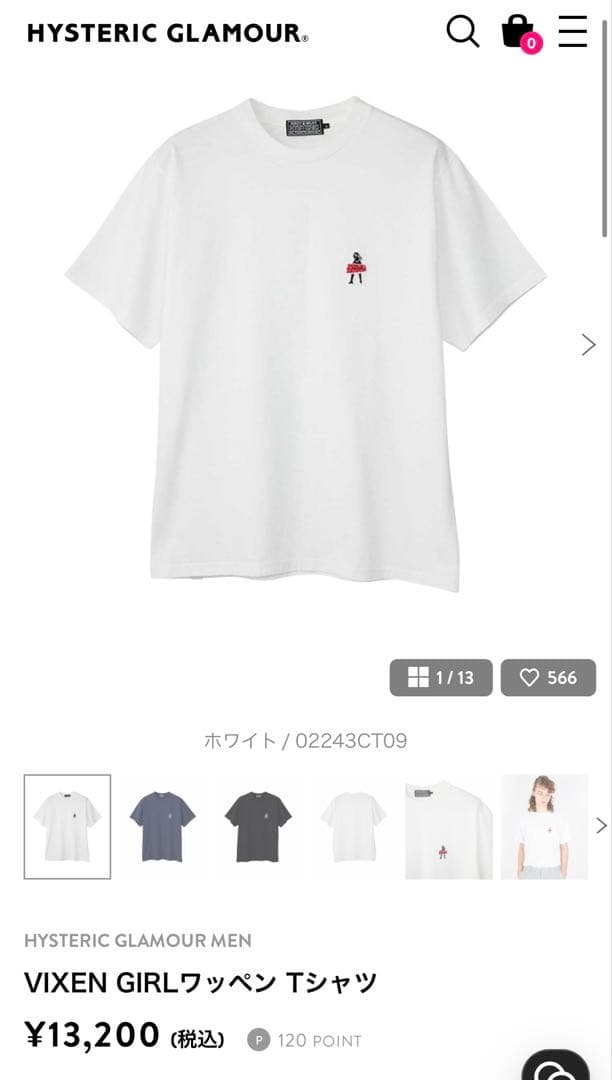Open the shopping bag cart
The image size is (612, 1080).
520,33
